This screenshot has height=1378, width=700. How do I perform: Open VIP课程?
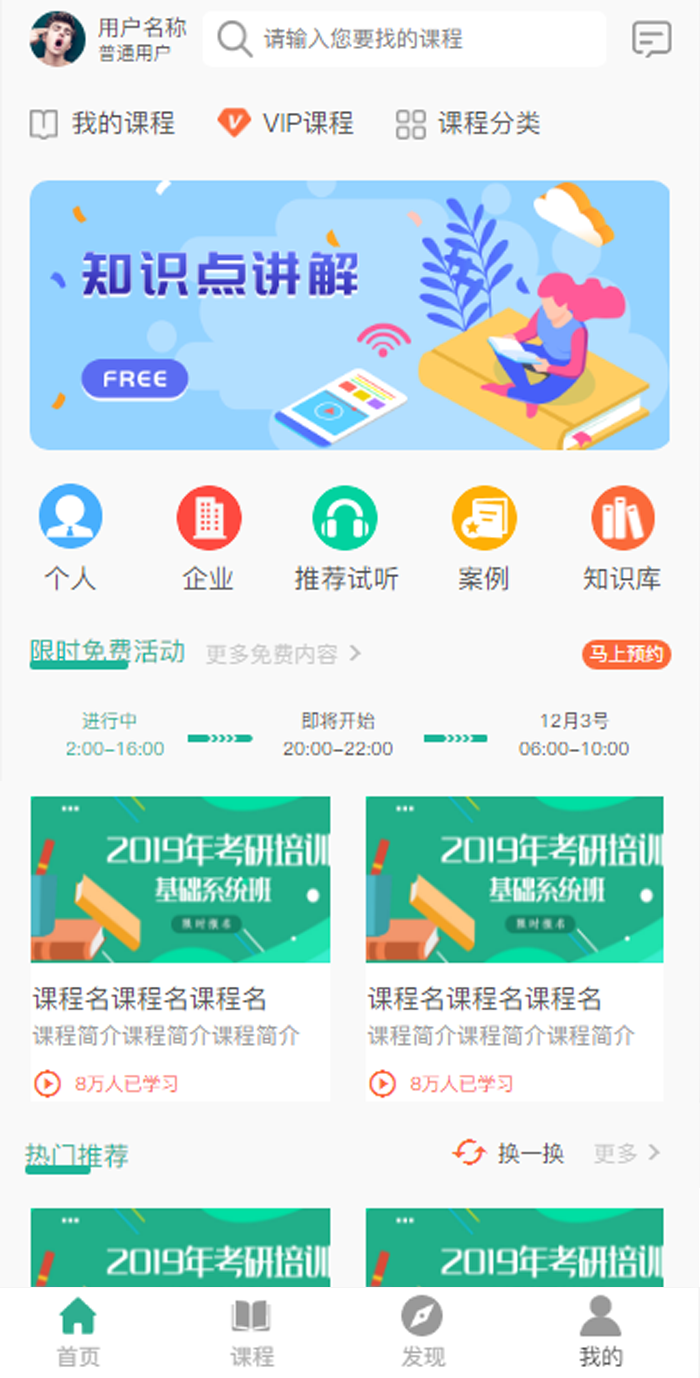click(x=286, y=124)
